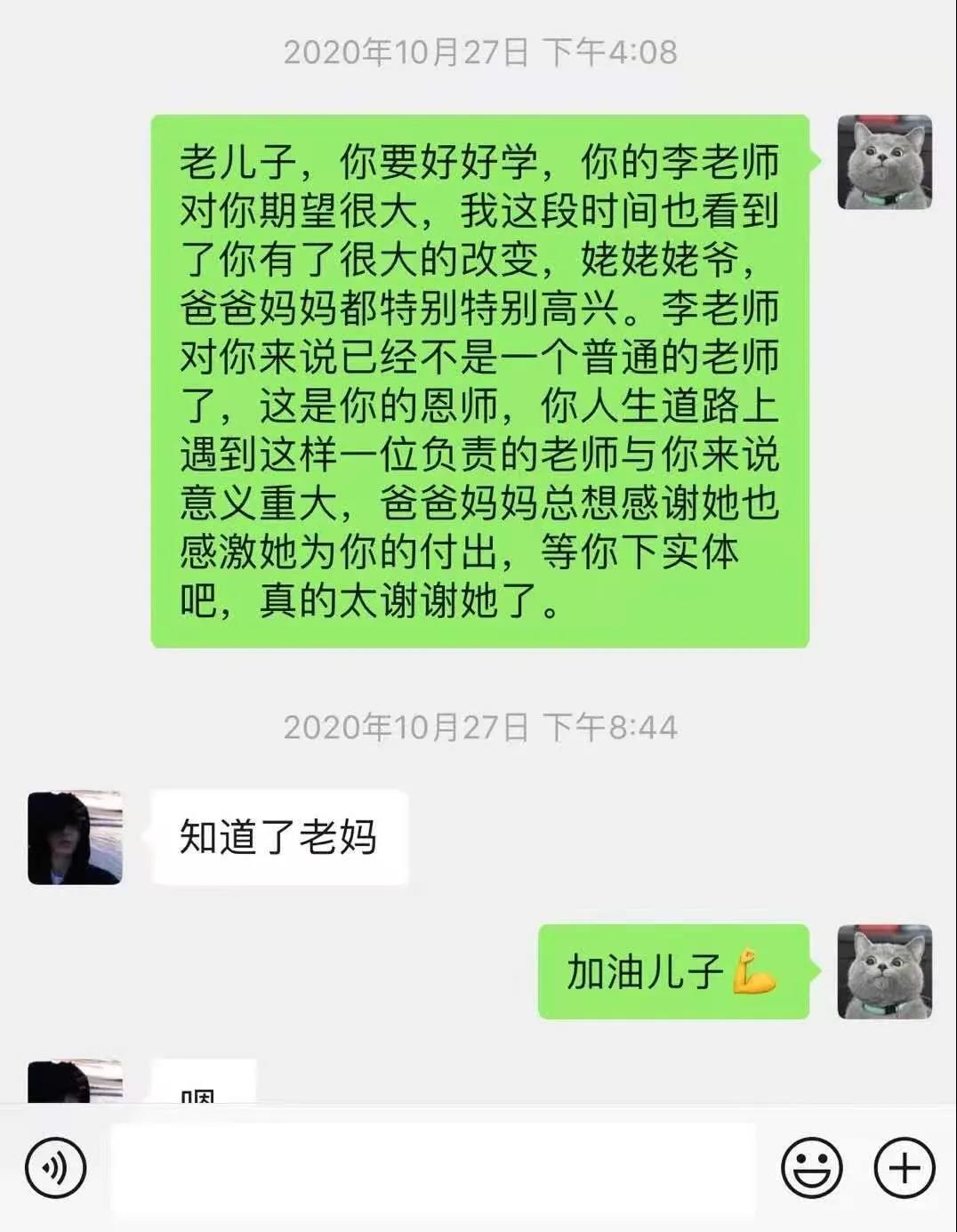This screenshot has height=1232, width=957.
Task: Open the emoji sticker panel
Action: tap(811, 1167)
